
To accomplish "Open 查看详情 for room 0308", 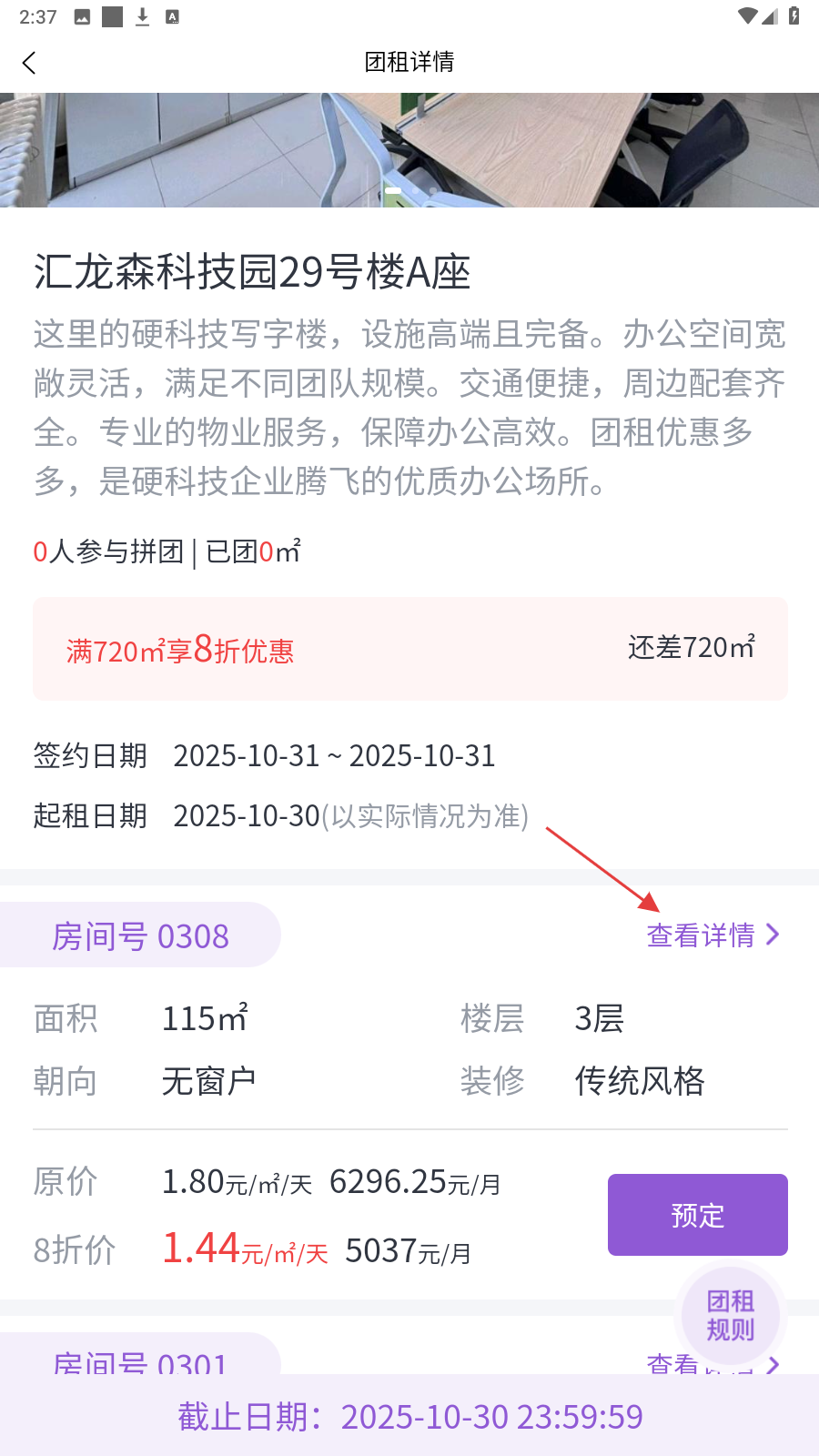I will click(712, 935).
